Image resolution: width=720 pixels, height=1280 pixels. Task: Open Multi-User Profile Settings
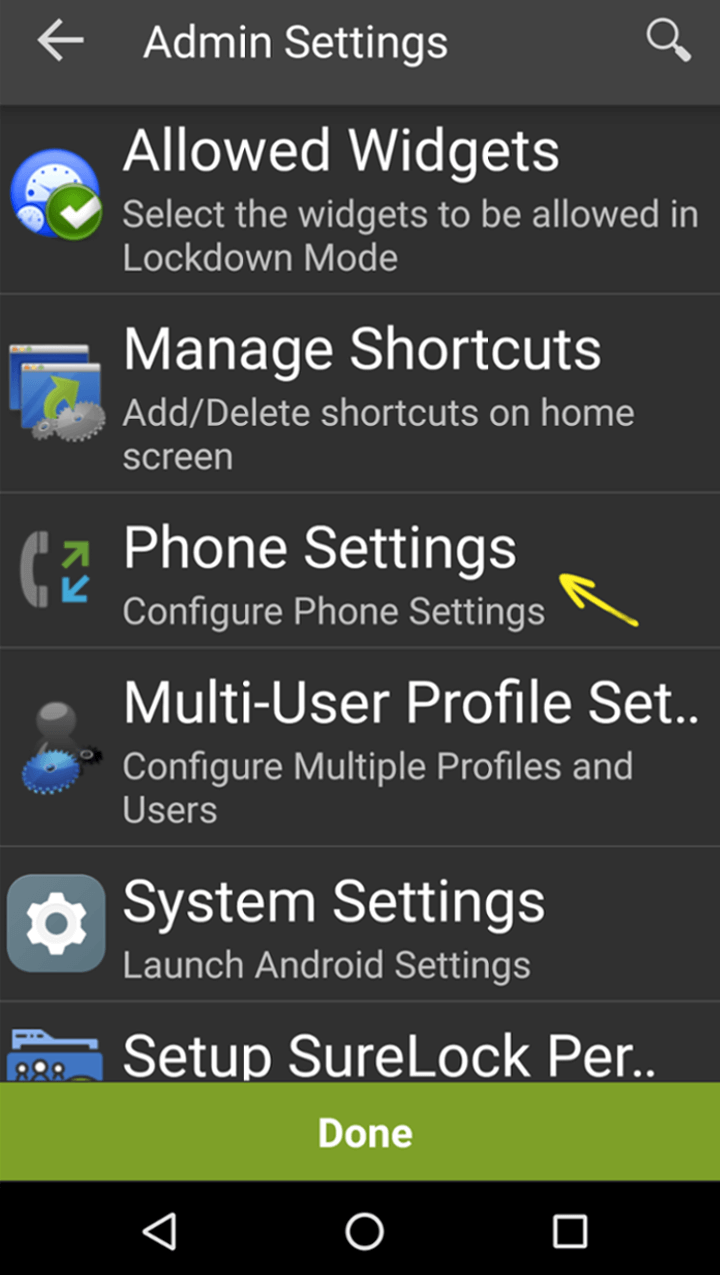360,747
